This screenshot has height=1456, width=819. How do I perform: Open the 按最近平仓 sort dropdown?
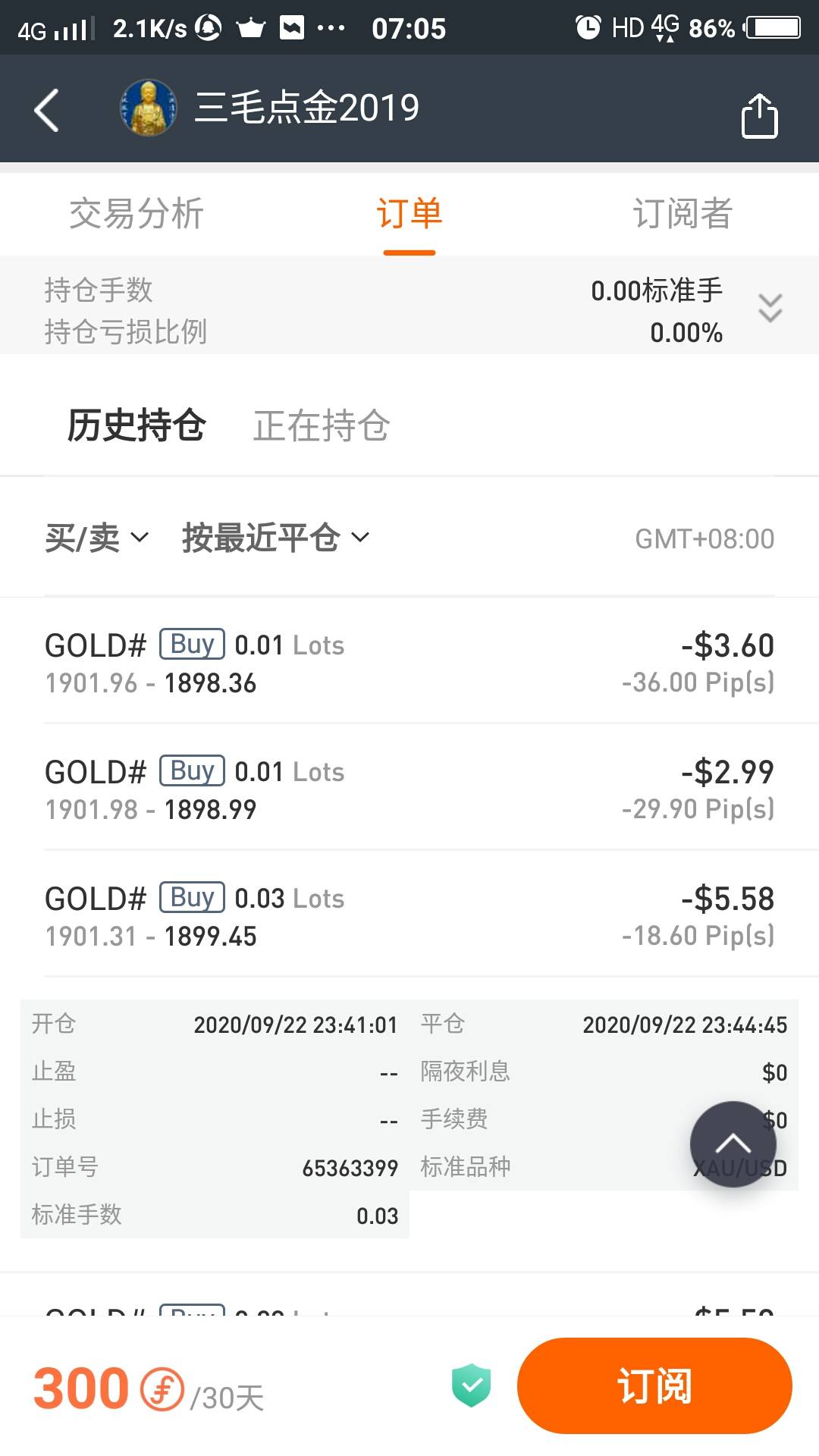tap(275, 538)
